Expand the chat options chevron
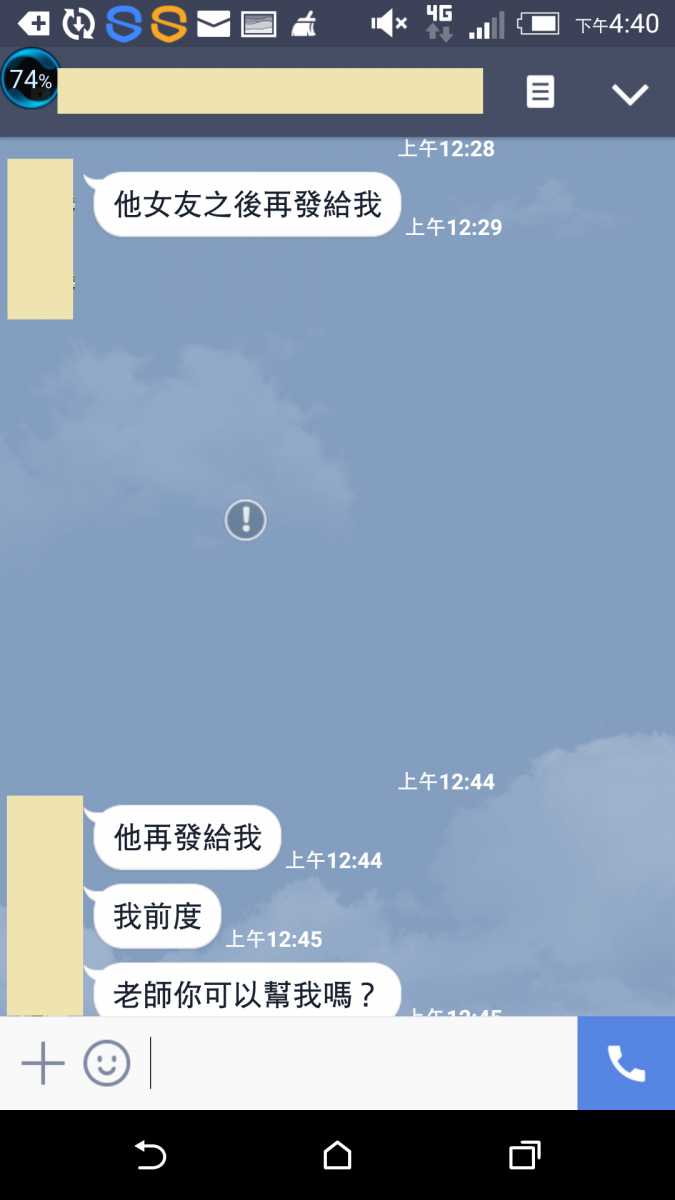This screenshot has height=1200, width=675. point(630,94)
